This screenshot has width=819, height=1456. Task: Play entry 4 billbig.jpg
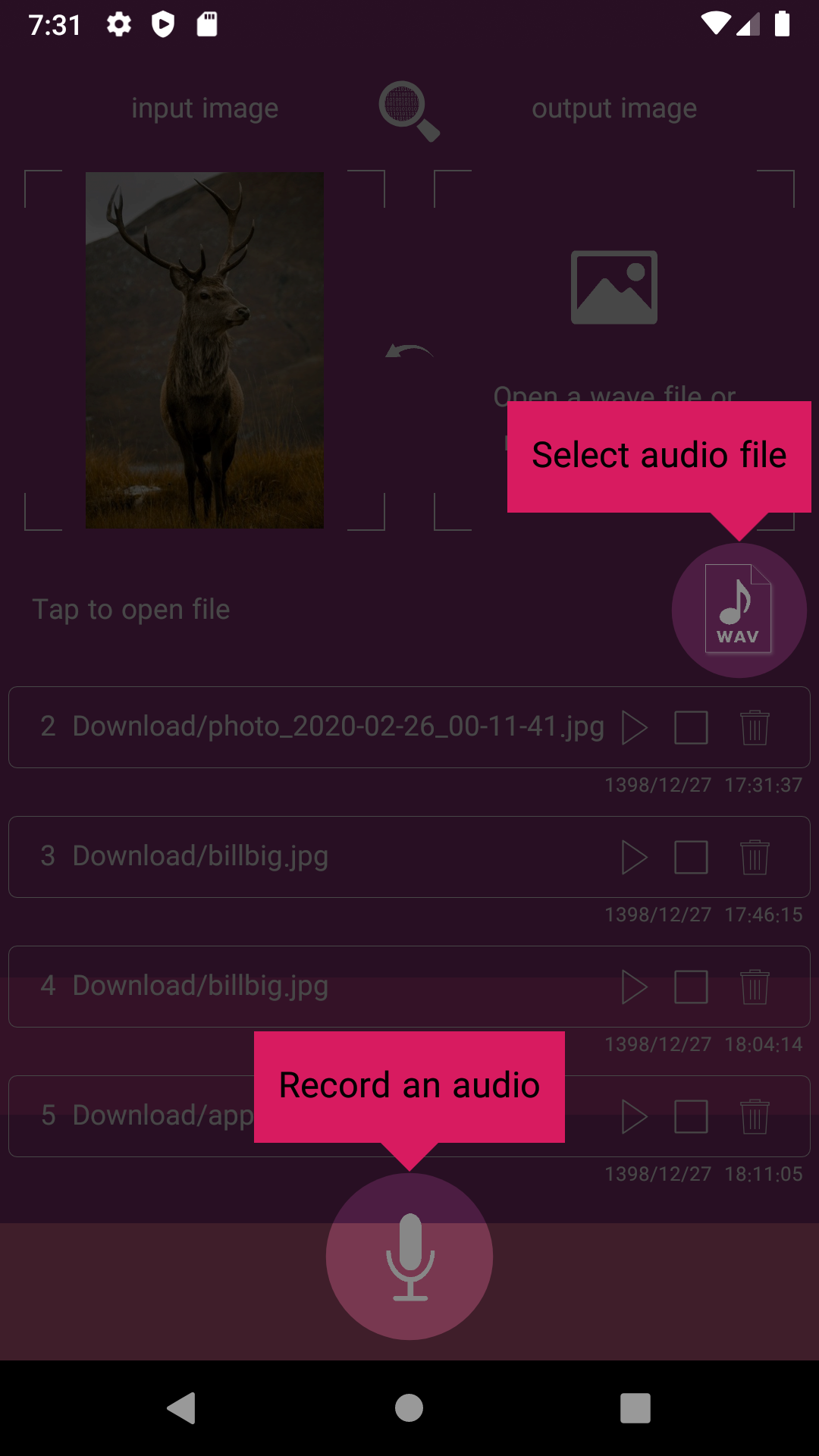pos(634,987)
